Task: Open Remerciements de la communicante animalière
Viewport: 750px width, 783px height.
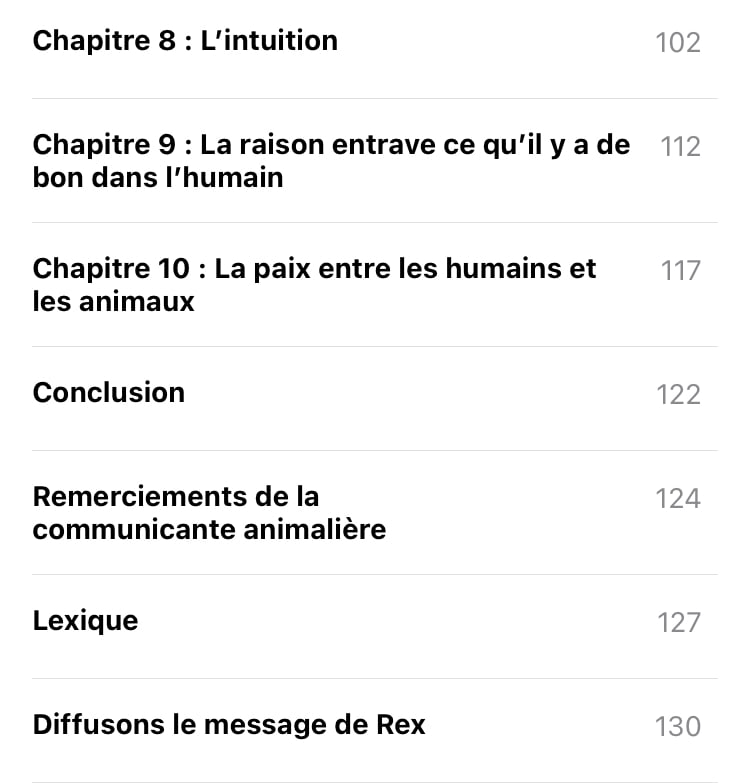Action: point(209,513)
